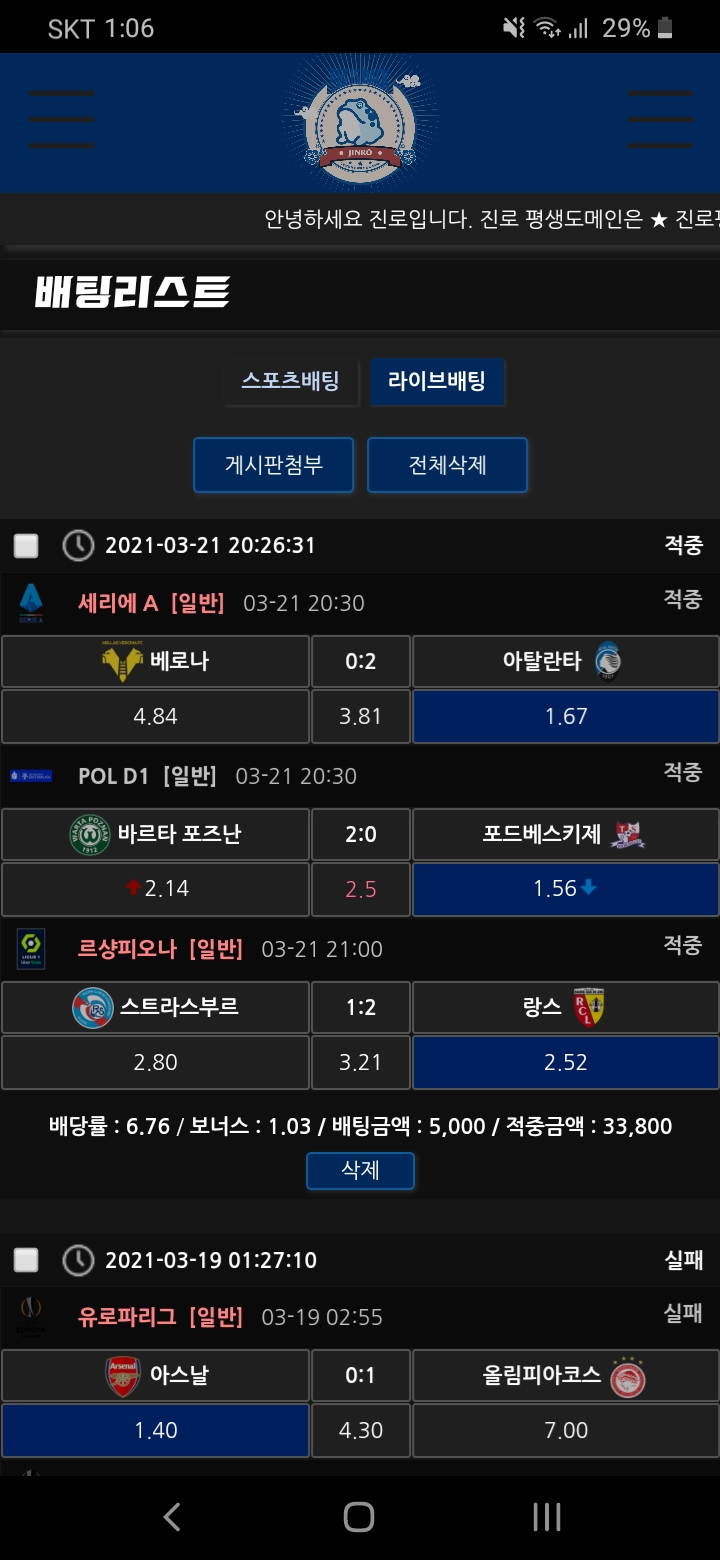Check the box for the 2021-03-19 01:27:10 bet
Screen dimensions: 720x1560
pos(26,1260)
